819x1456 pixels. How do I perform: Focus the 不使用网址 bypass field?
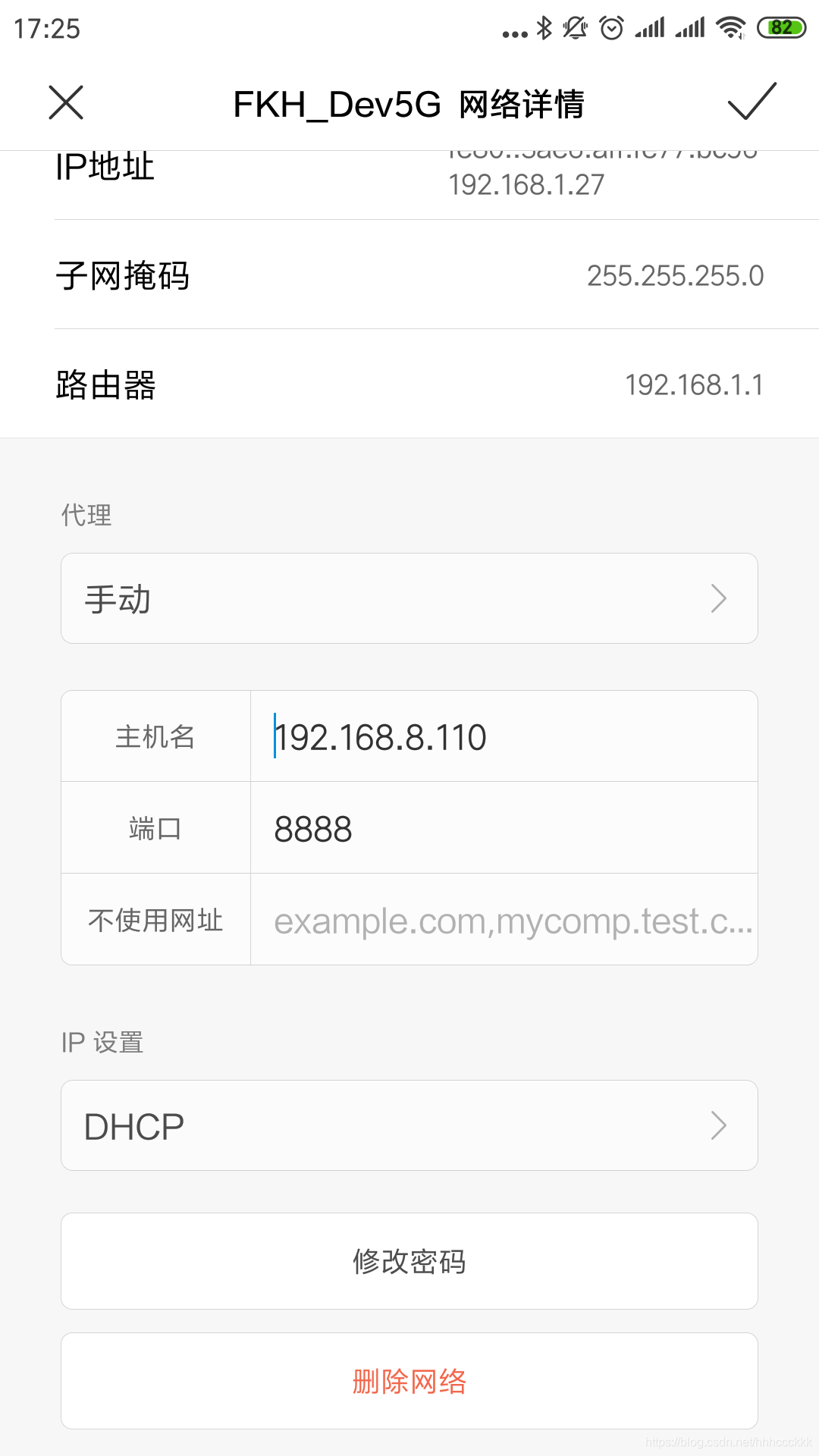click(x=504, y=921)
